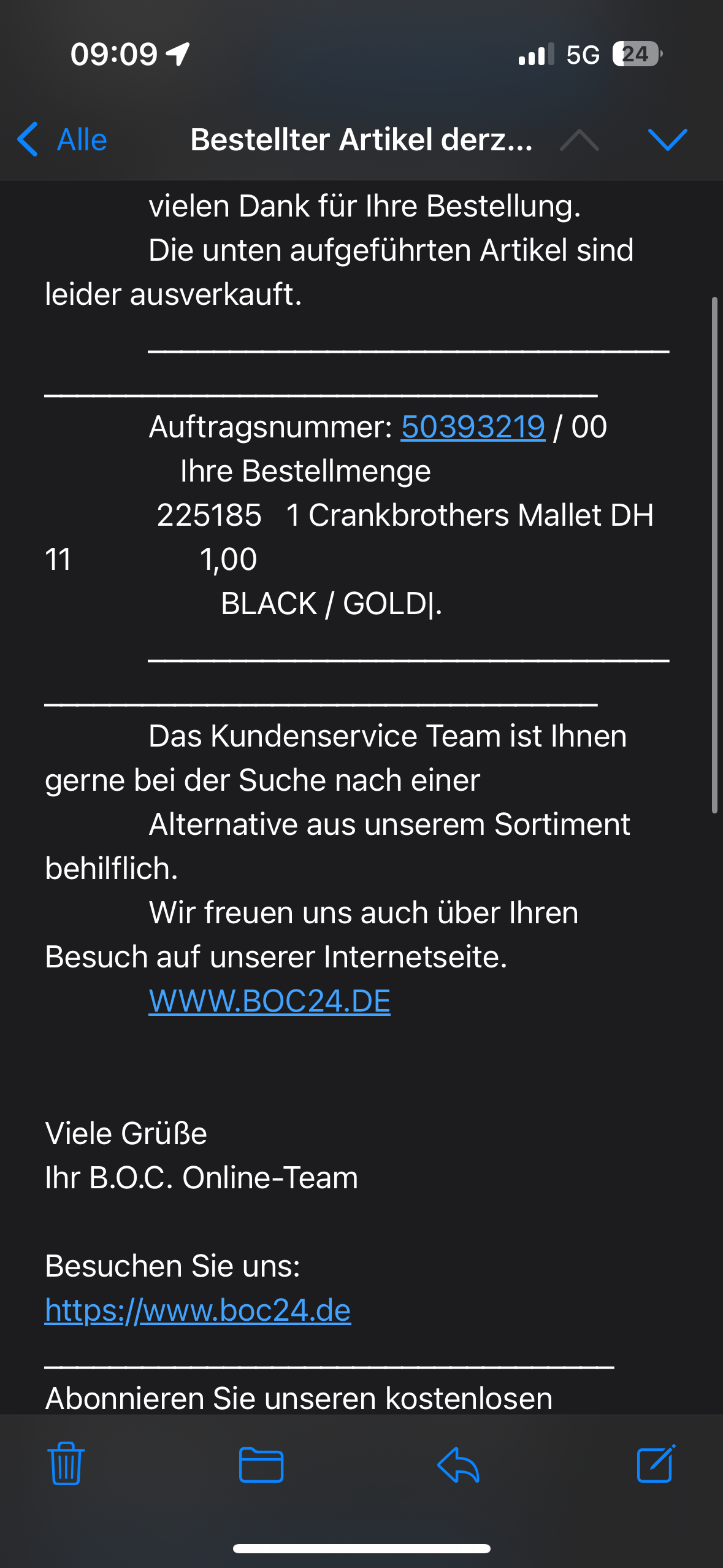Open the https://www.boc24.de link
Image resolution: width=723 pixels, height=1568 pixels.
point(197,1310)
